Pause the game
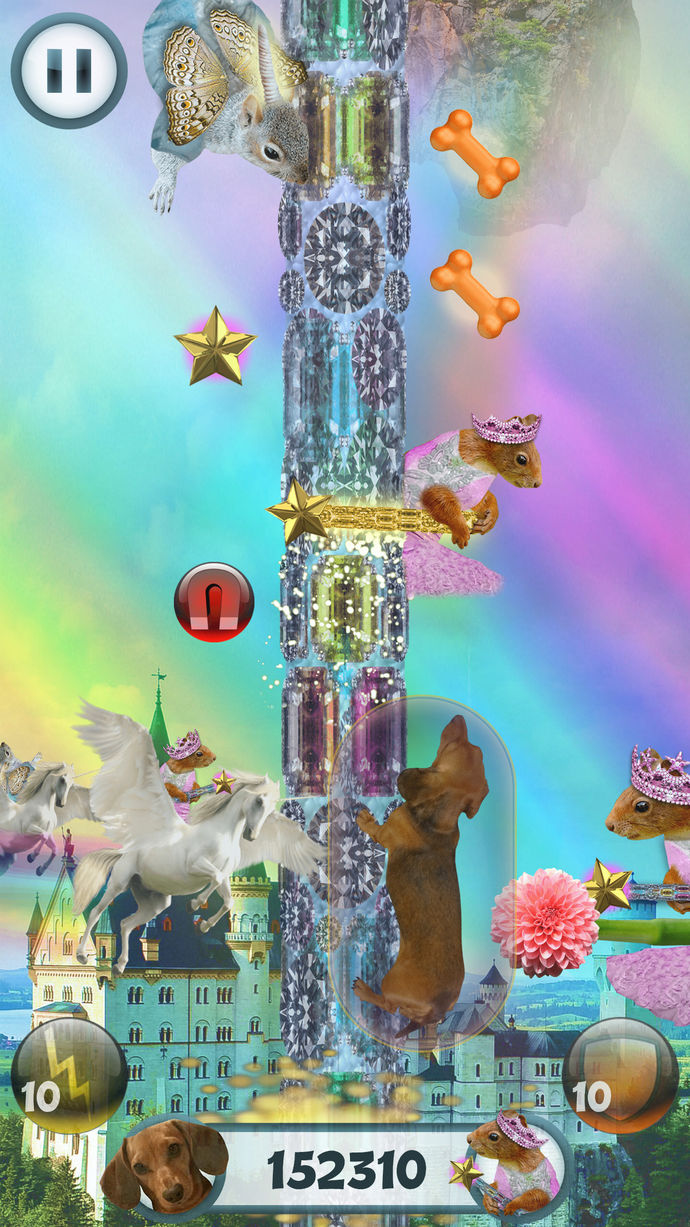690x1227 pixels. pos(69,70)
